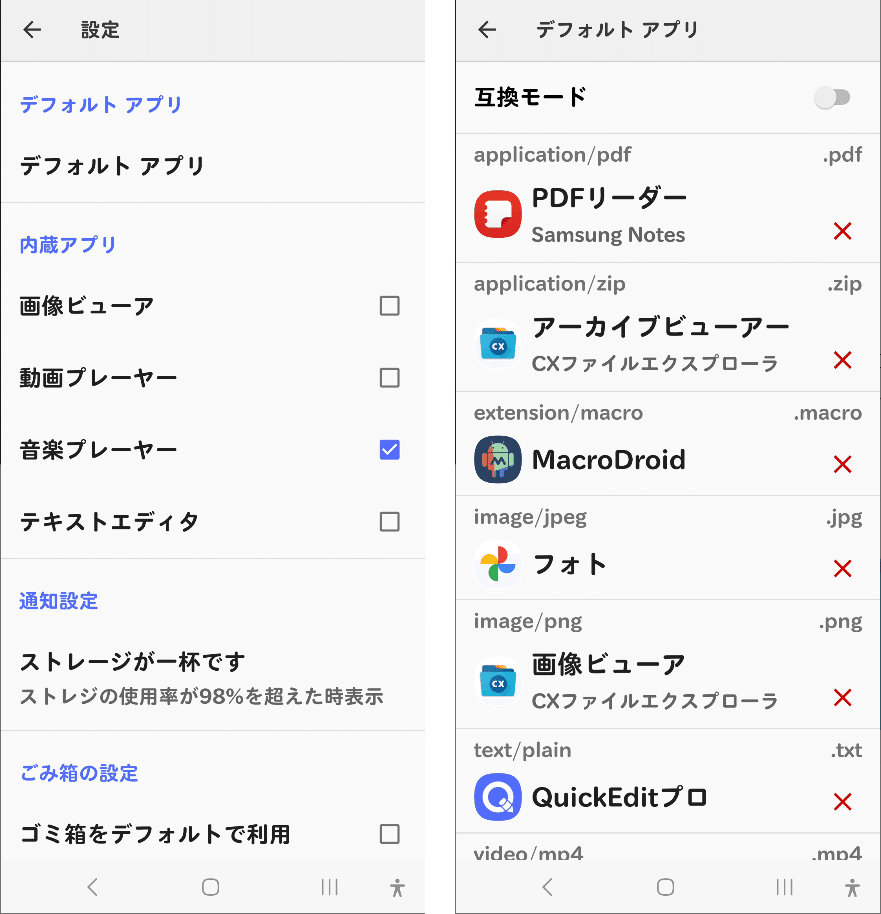The width and height of the screenshot is (881, 914).
Task: Clear QuickEditプロ as the .txt default
Action: click(842, 802)
